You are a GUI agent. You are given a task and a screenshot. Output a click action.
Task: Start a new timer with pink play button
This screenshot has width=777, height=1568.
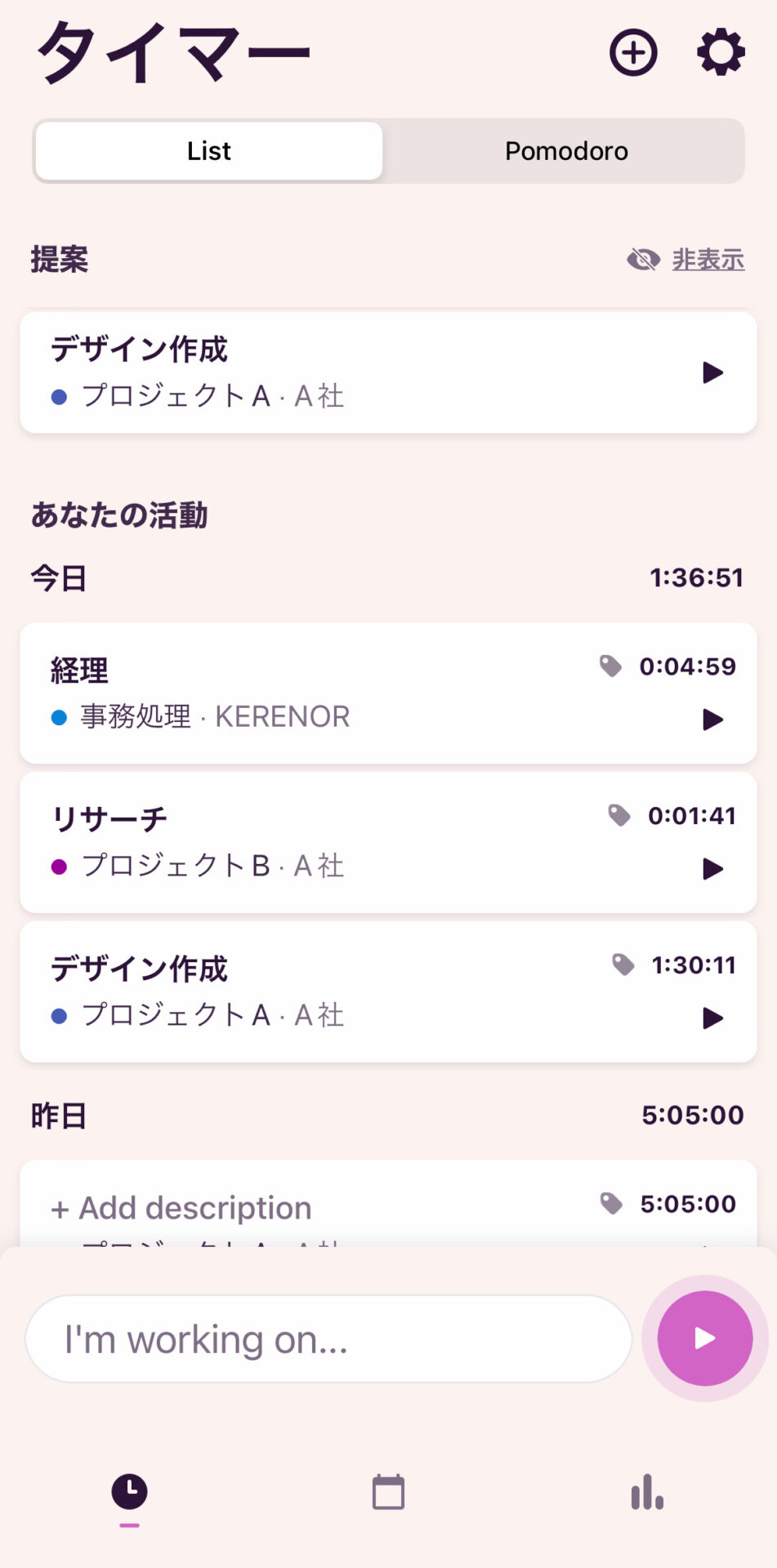(704, 1339)
